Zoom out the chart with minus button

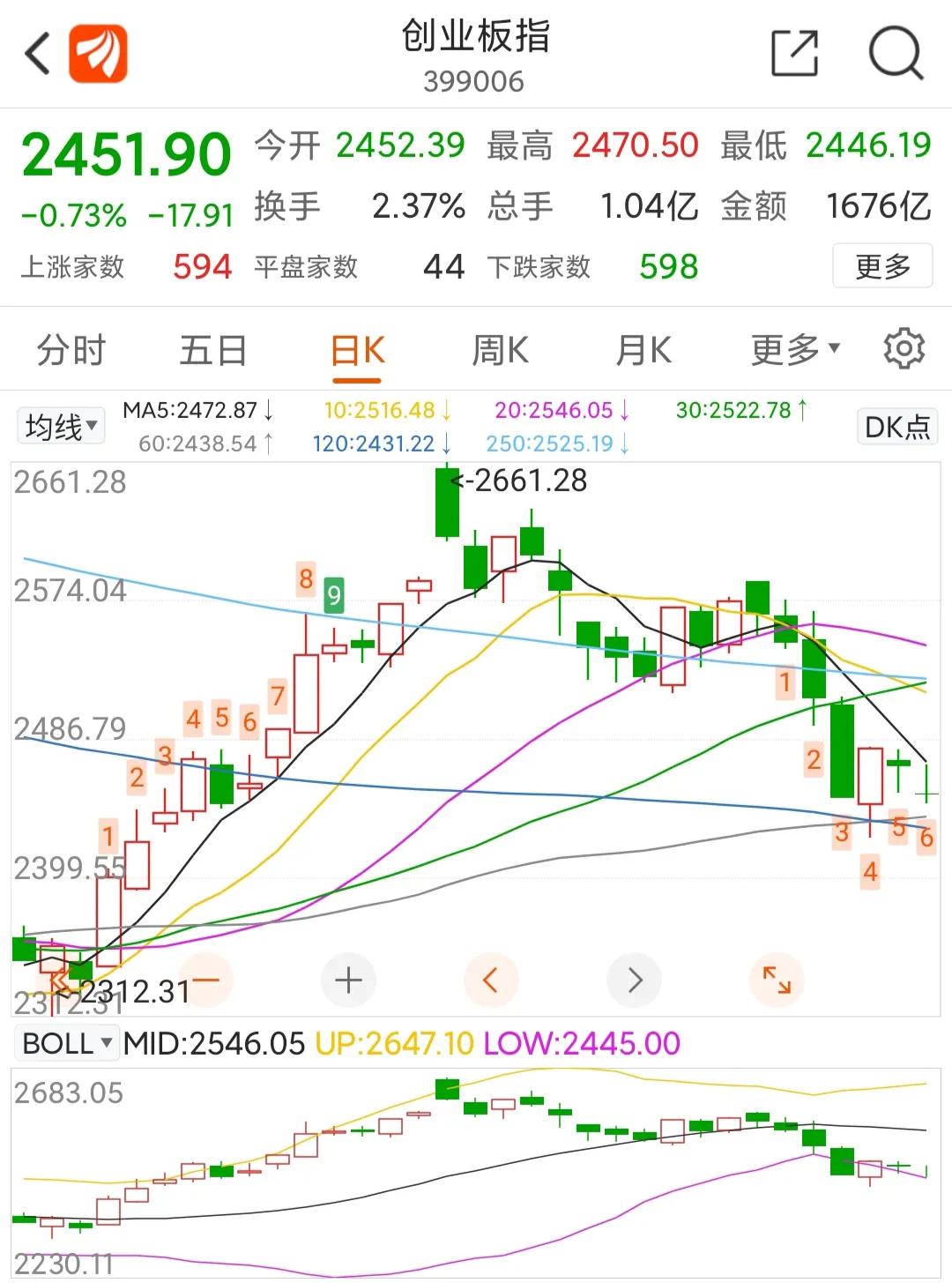tap(206, 980)
